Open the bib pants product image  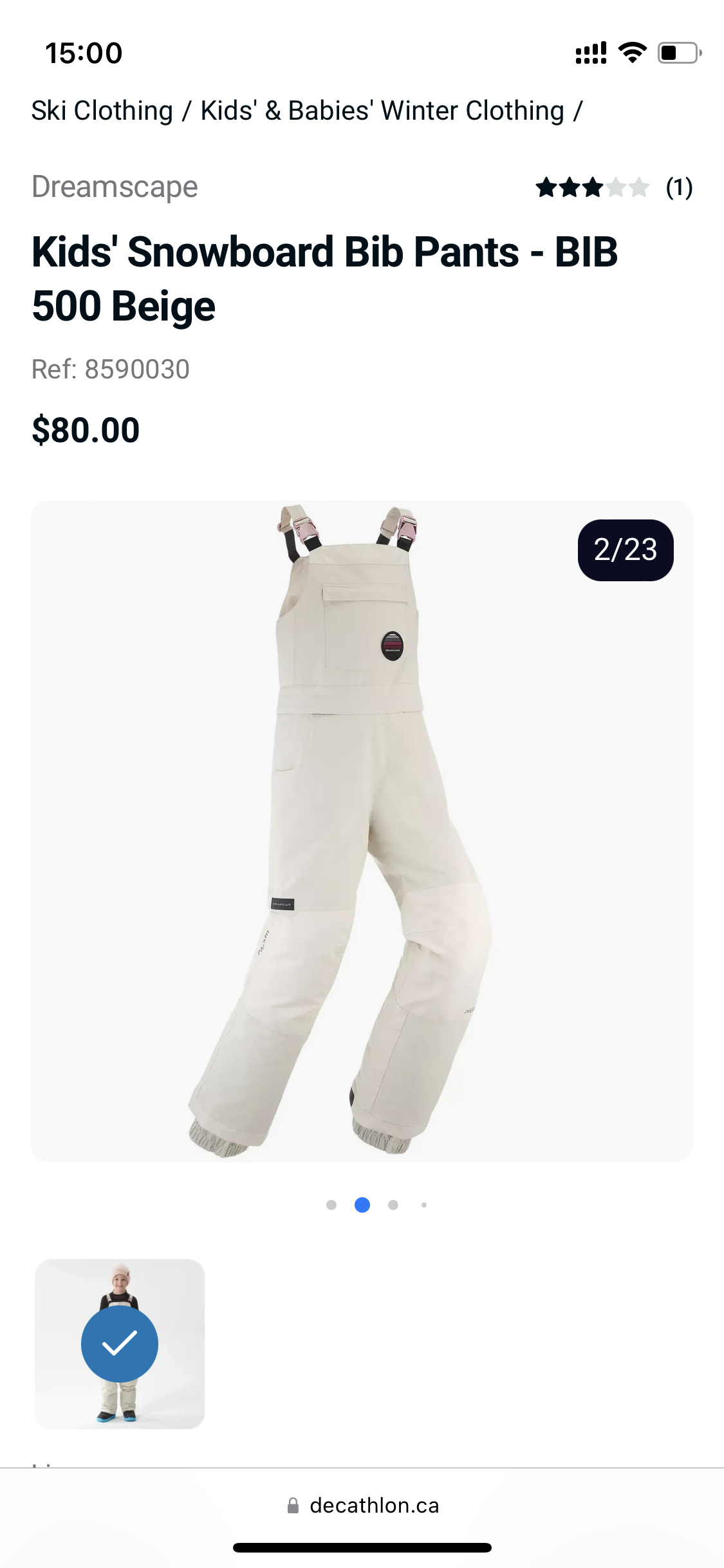(362, 830)
